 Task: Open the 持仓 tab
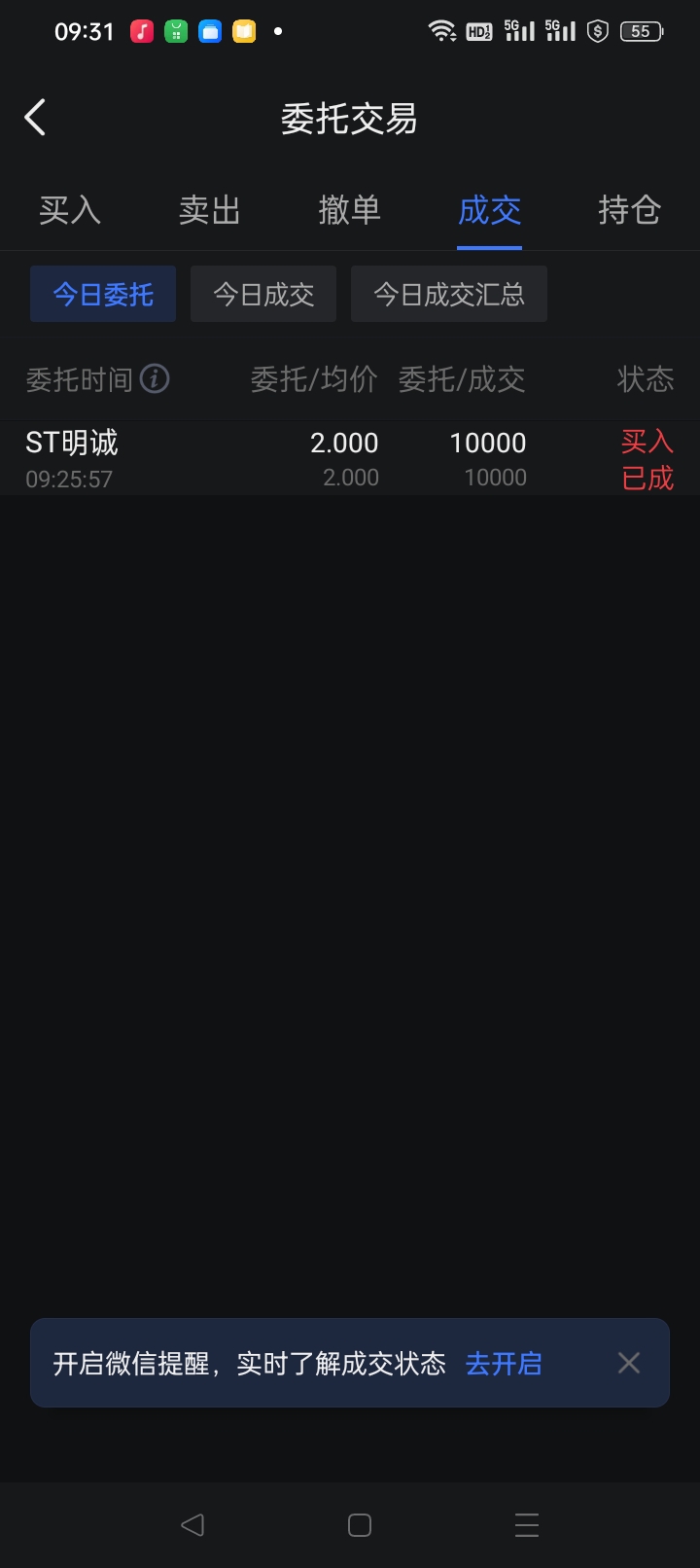[630, 210]
